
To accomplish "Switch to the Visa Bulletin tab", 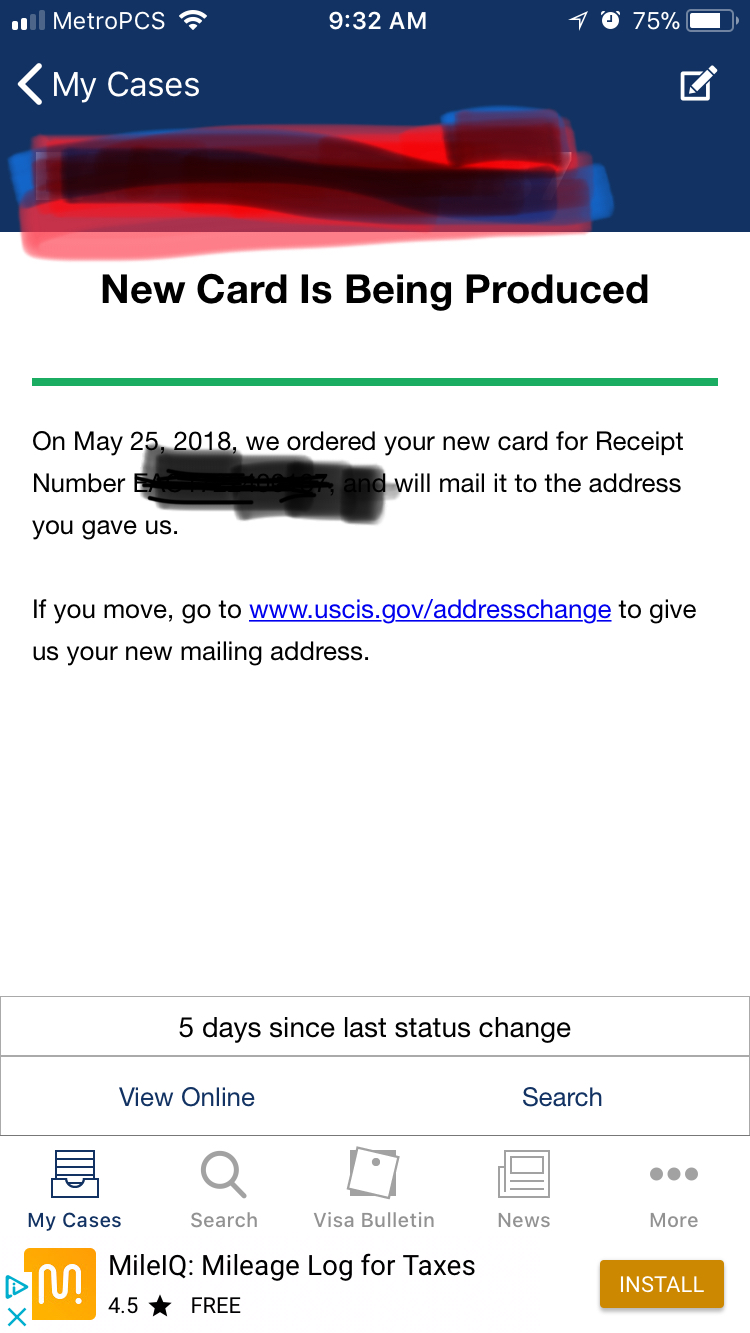I will [374, 1190].
